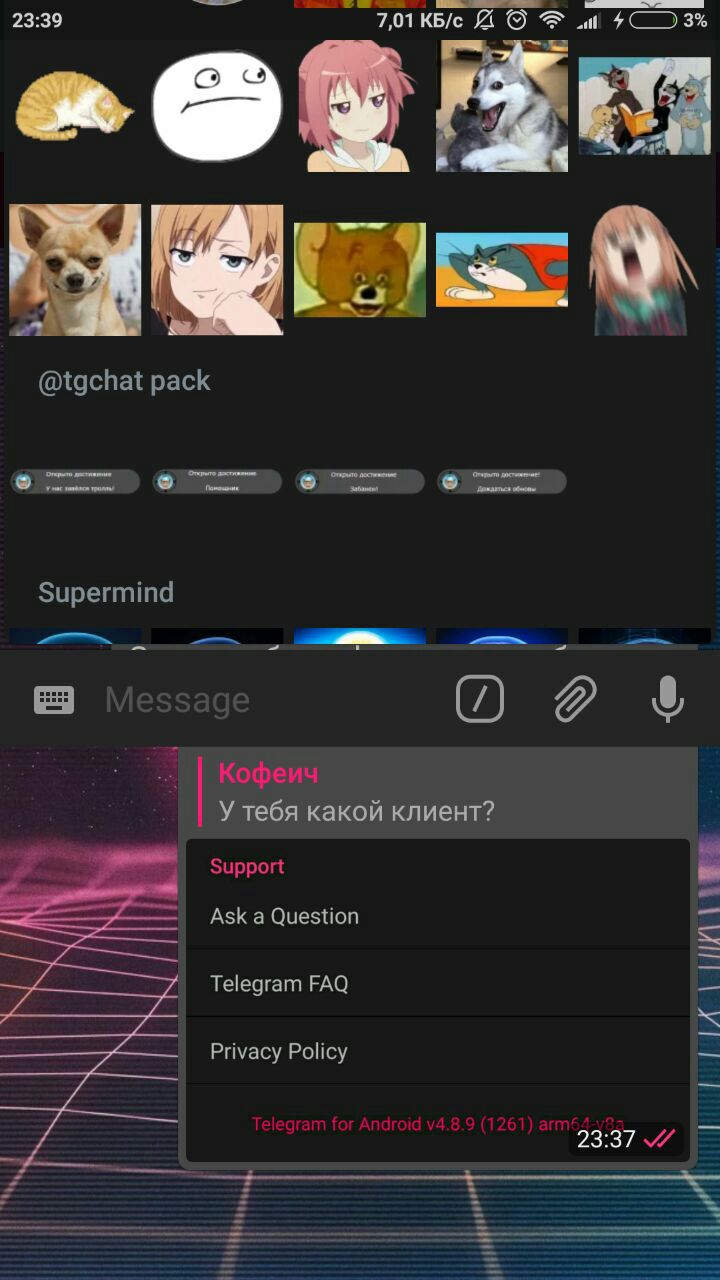Open the bot commands slash button
Screen dimensions: 720x1280
(480, 699)
